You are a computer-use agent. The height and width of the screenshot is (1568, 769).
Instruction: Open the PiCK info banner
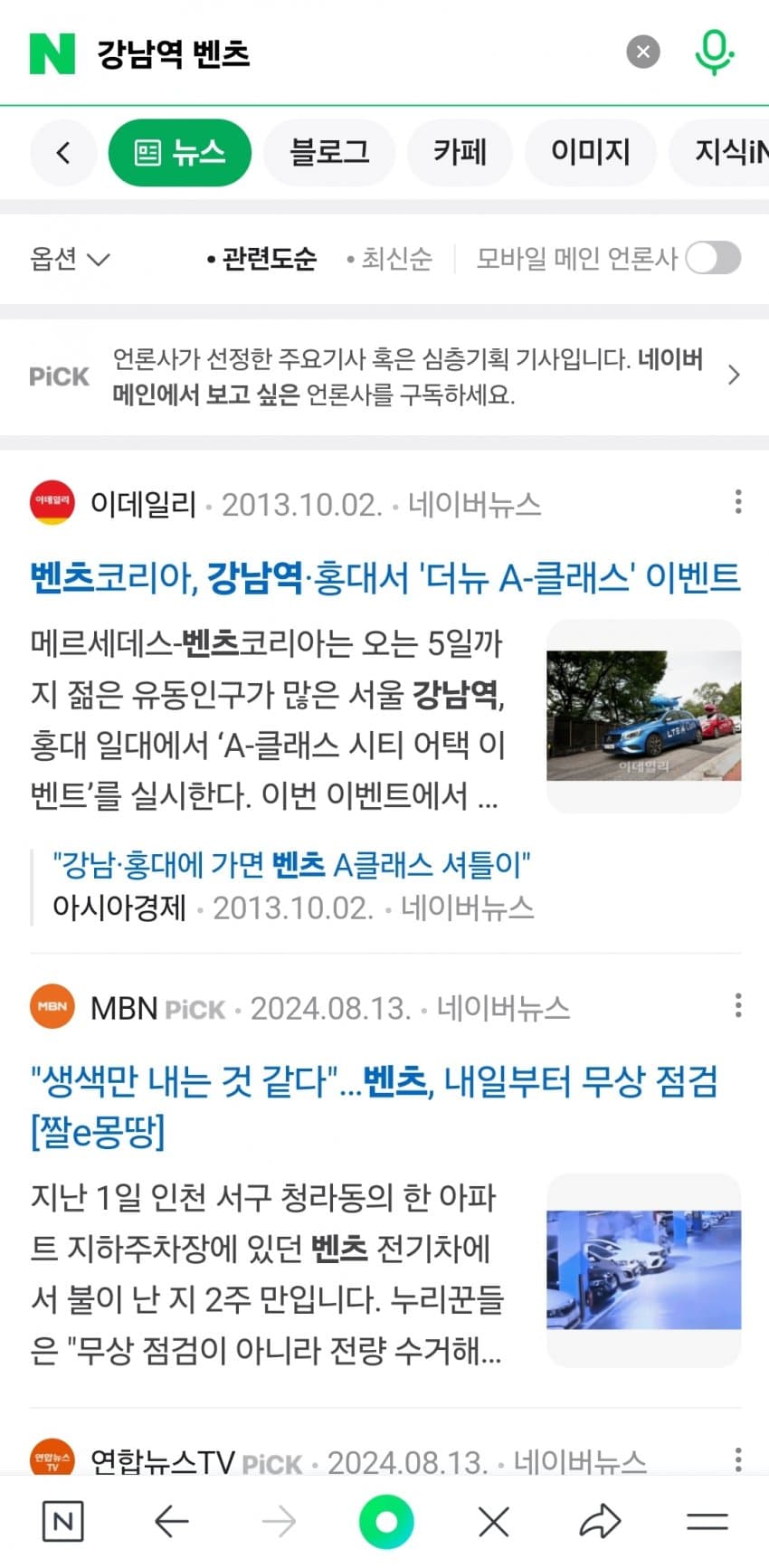point(384,376)
